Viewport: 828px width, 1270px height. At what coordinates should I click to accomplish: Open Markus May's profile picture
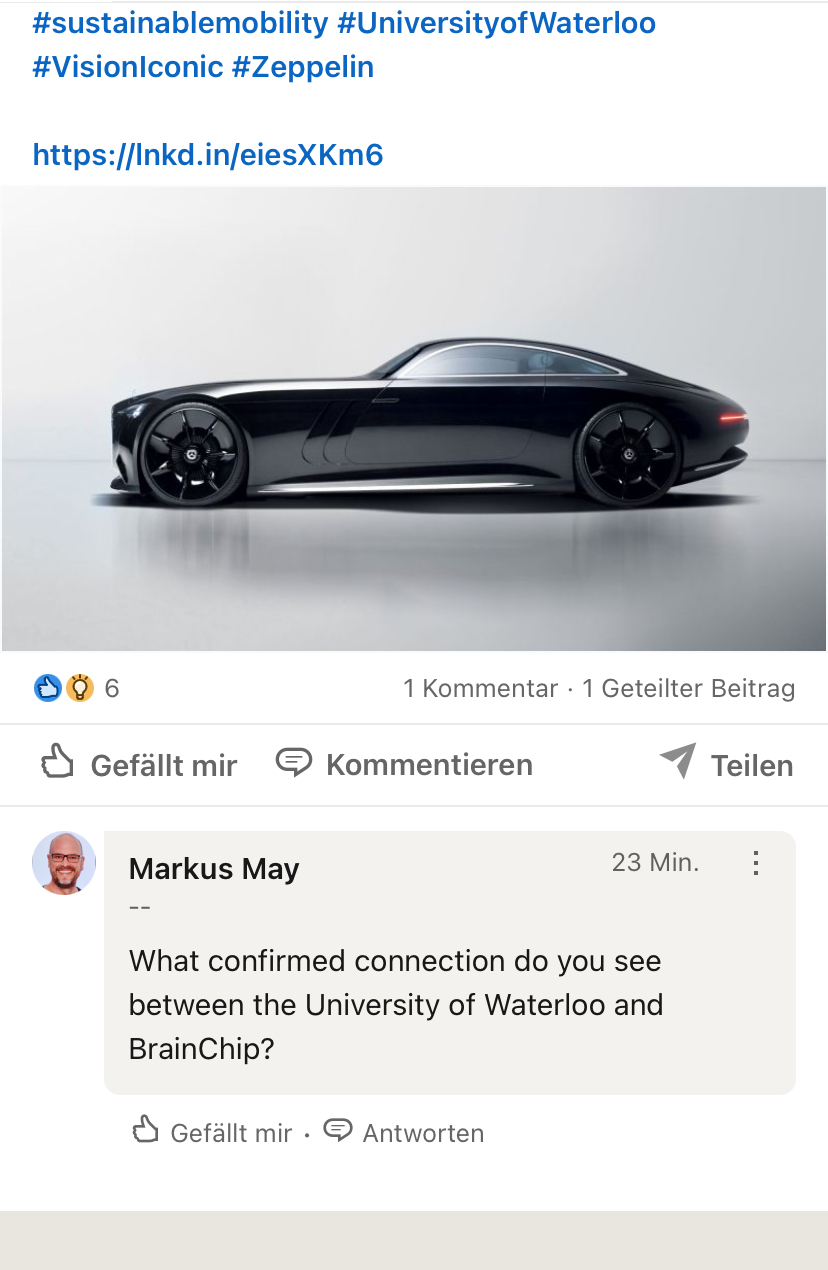pos(64,862)
